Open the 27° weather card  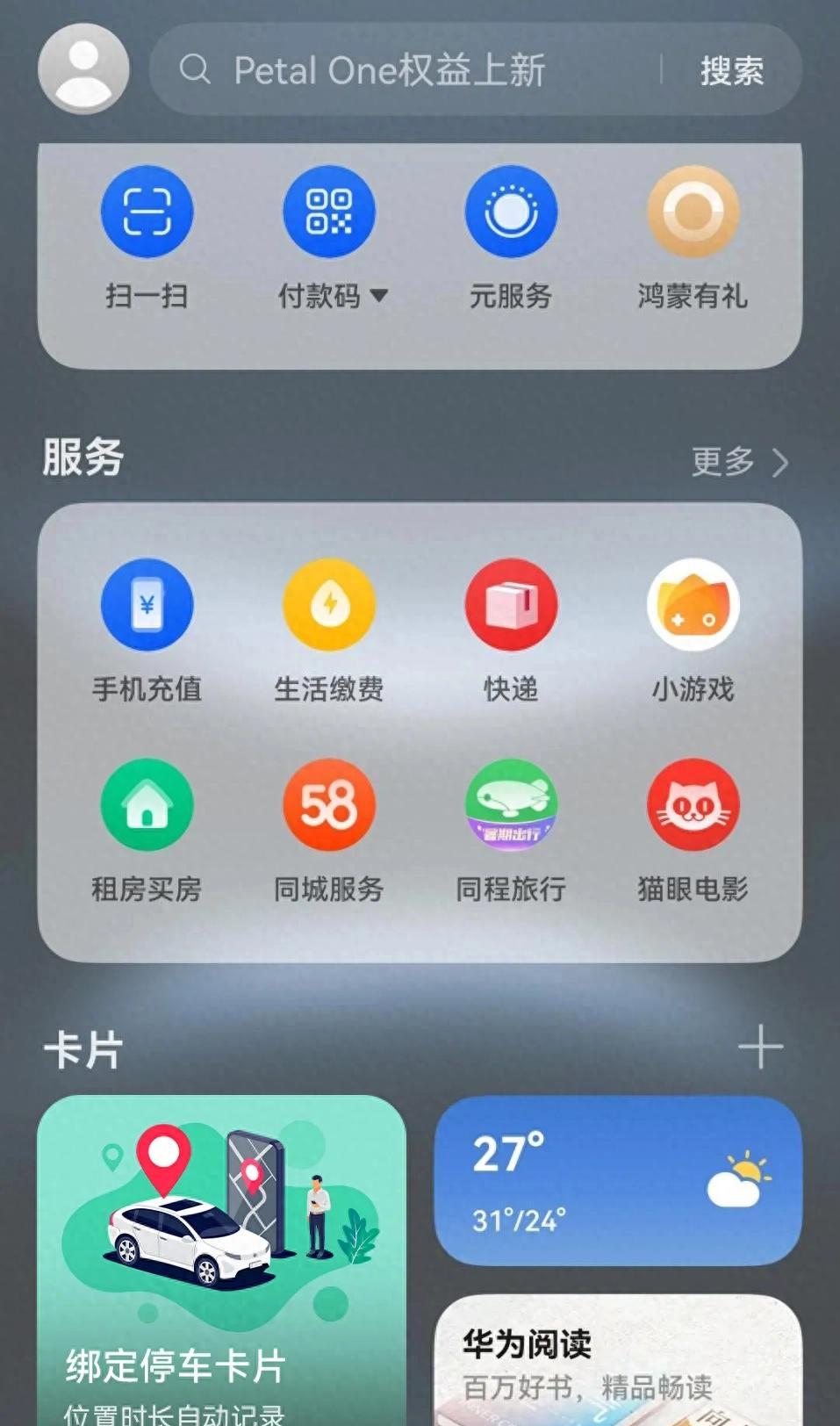click(618, 1180)
